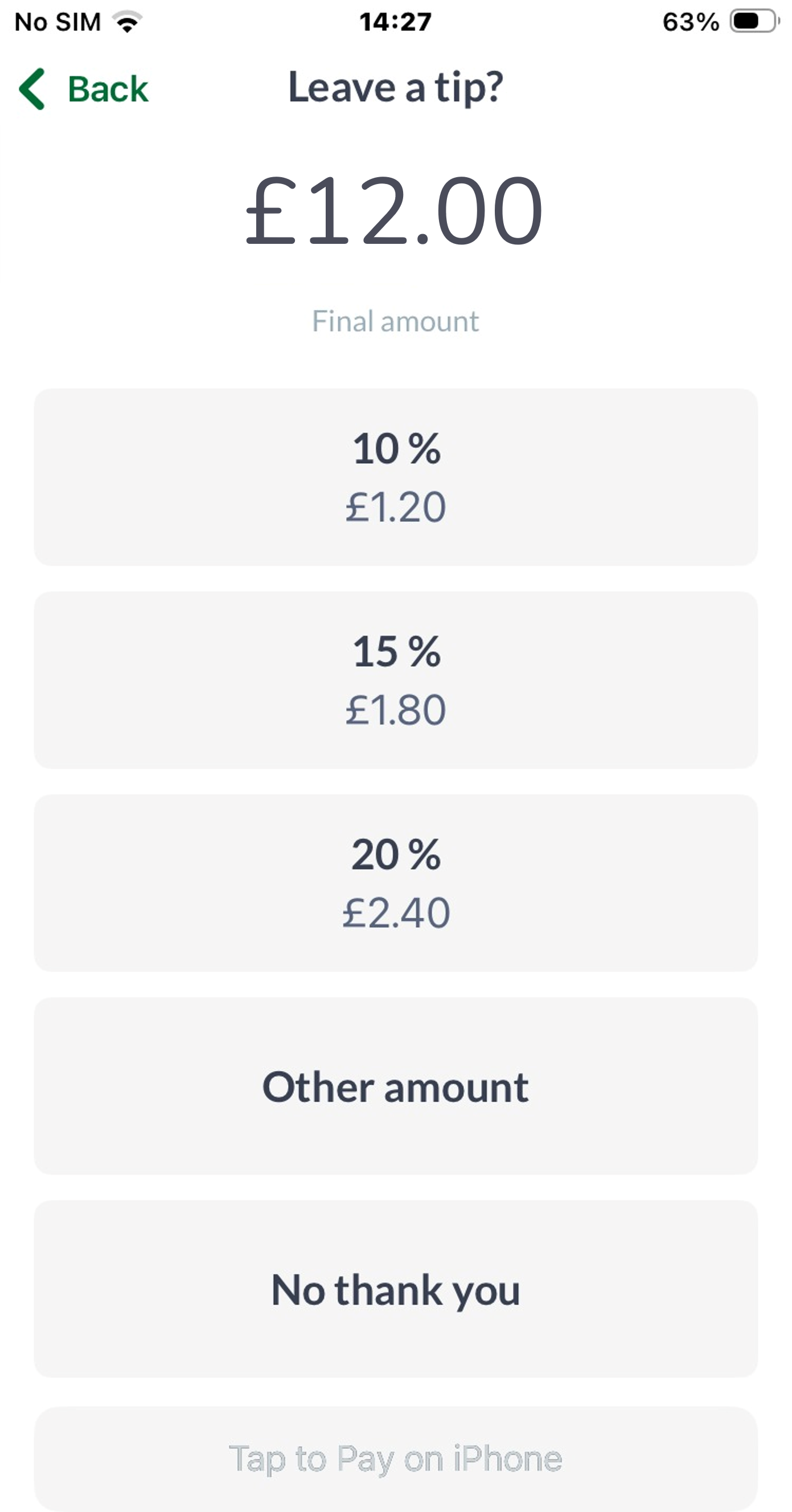Go back to the previous screen
The height and width of the screenshot is (1512, 792).
click(x=83, y=89)
